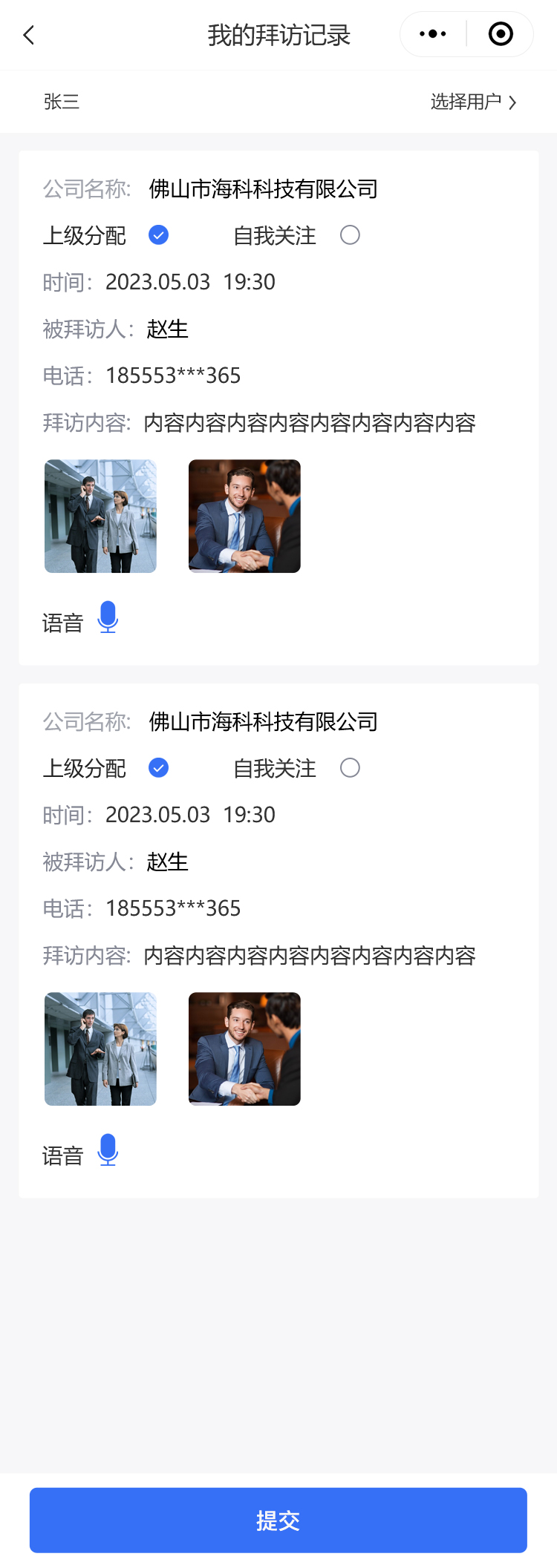
Task: Choose 自我关注 in the second visit record
Action: tap(350, 768)
